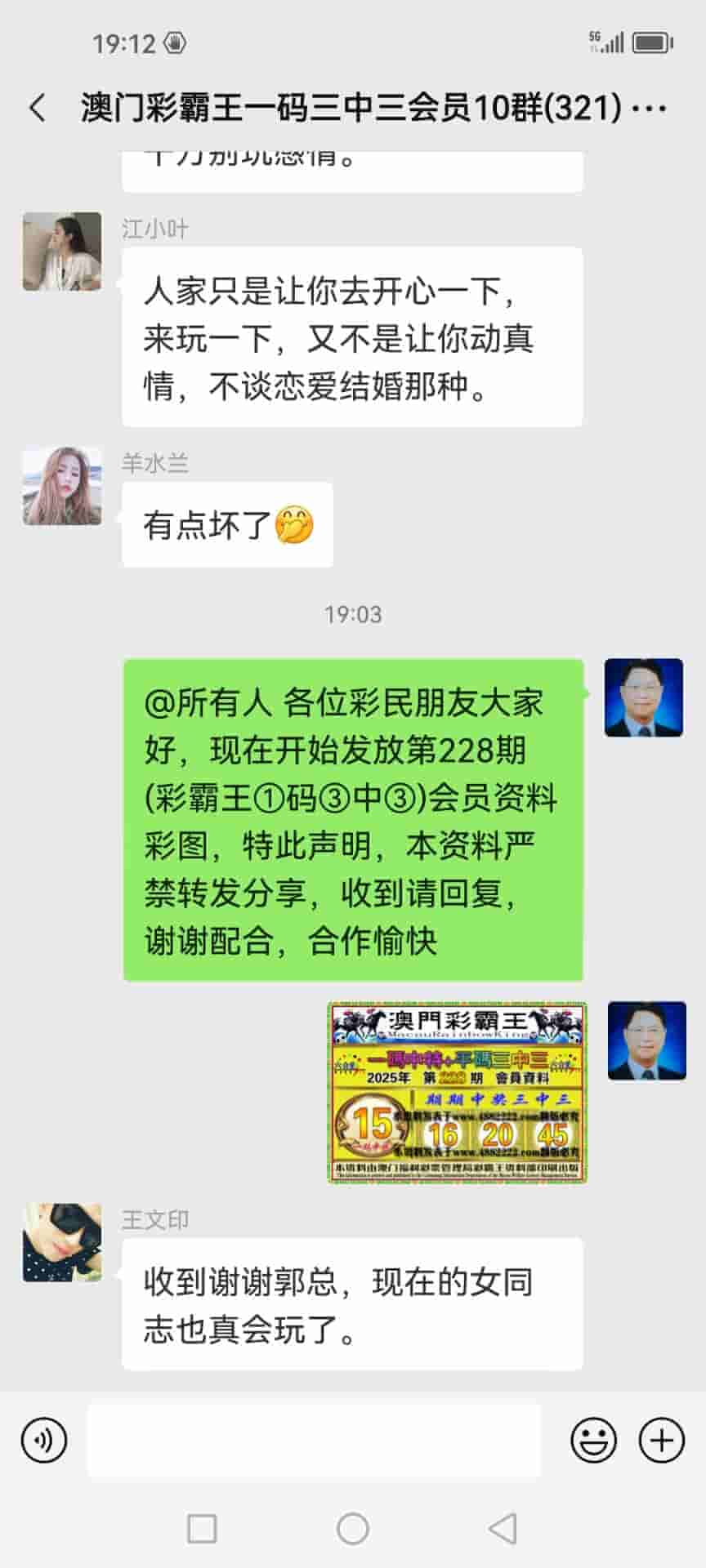
Task: Switch to voice message input
Action: (x=44, y=1439)
